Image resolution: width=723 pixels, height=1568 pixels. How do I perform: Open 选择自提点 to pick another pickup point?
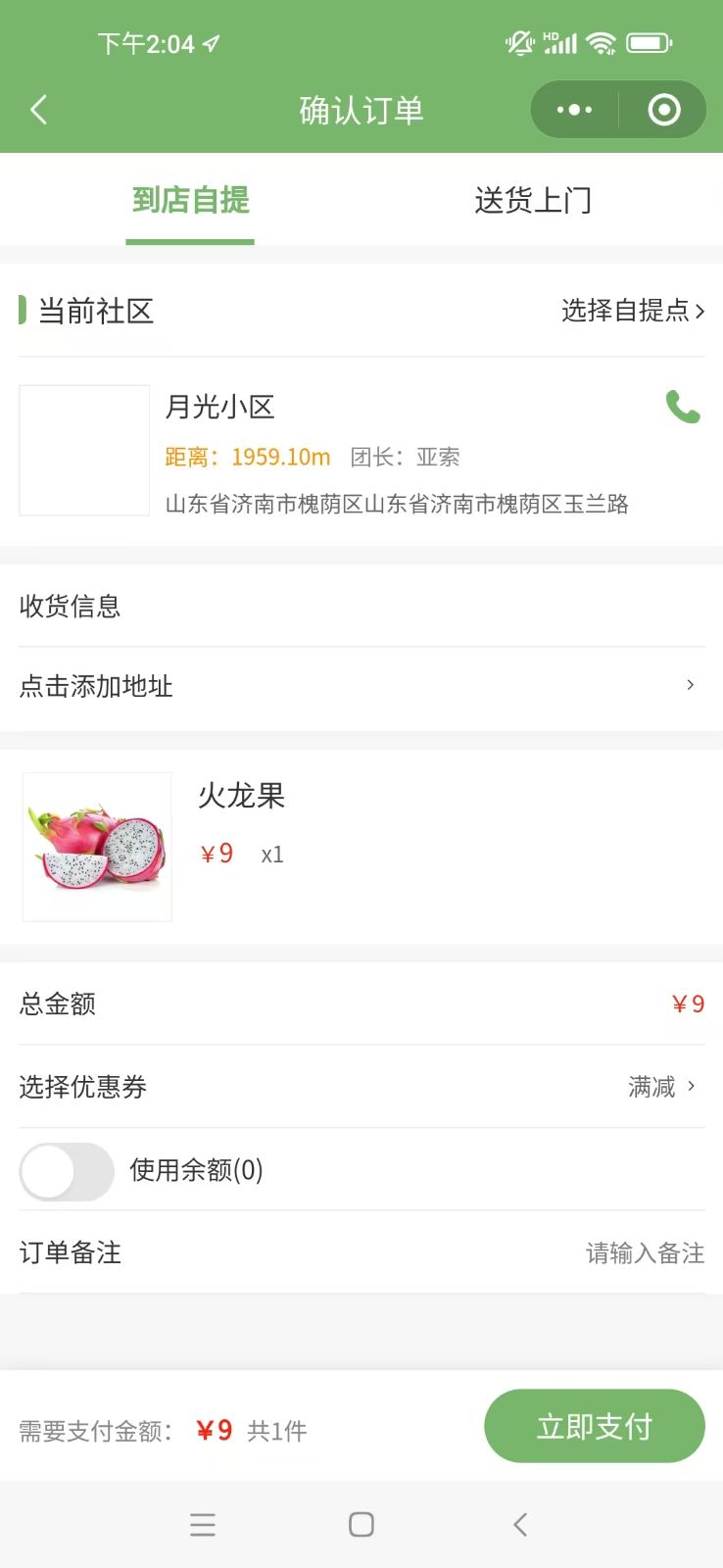coord(632,311)
